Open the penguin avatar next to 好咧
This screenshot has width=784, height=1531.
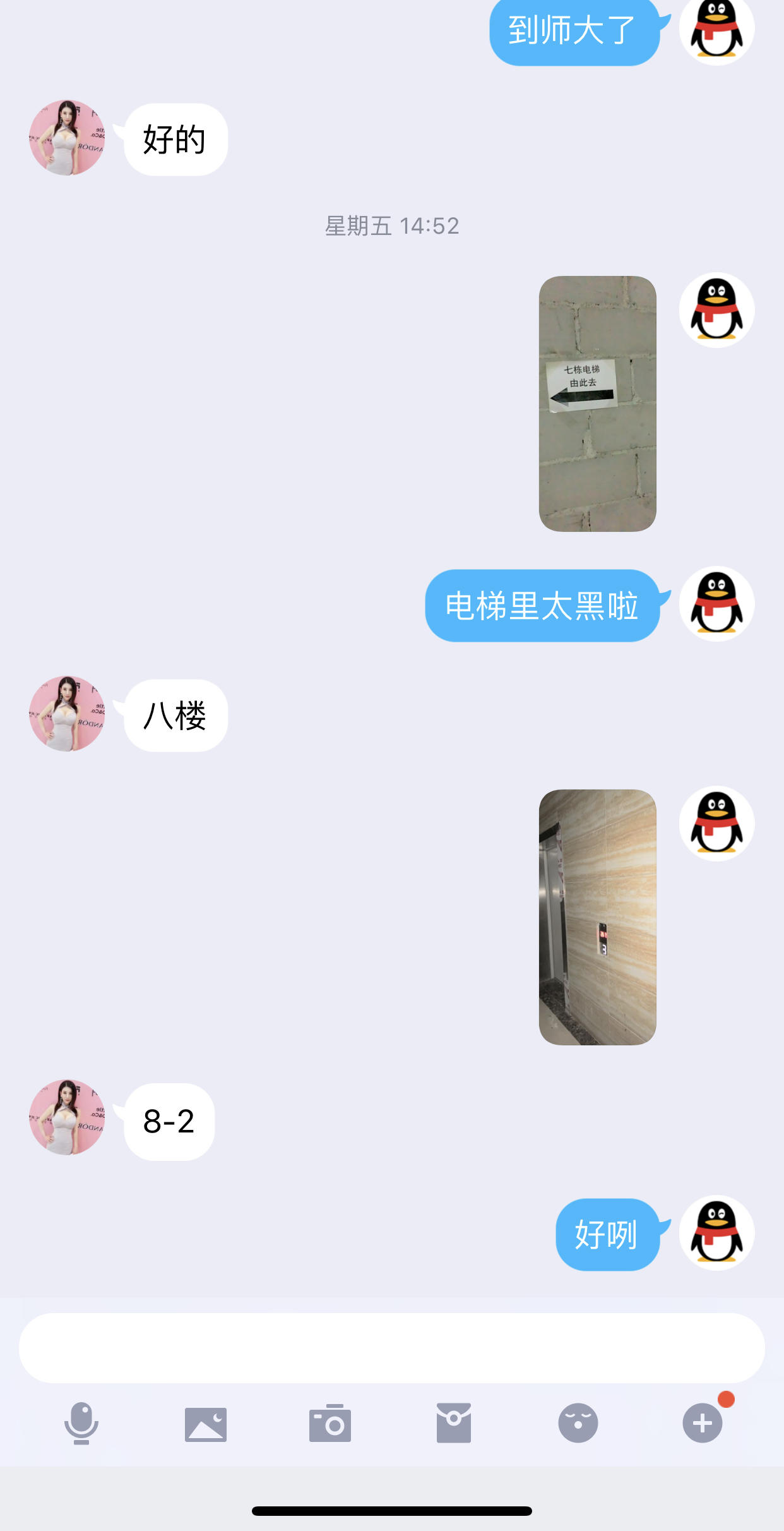pos(716,1233)
